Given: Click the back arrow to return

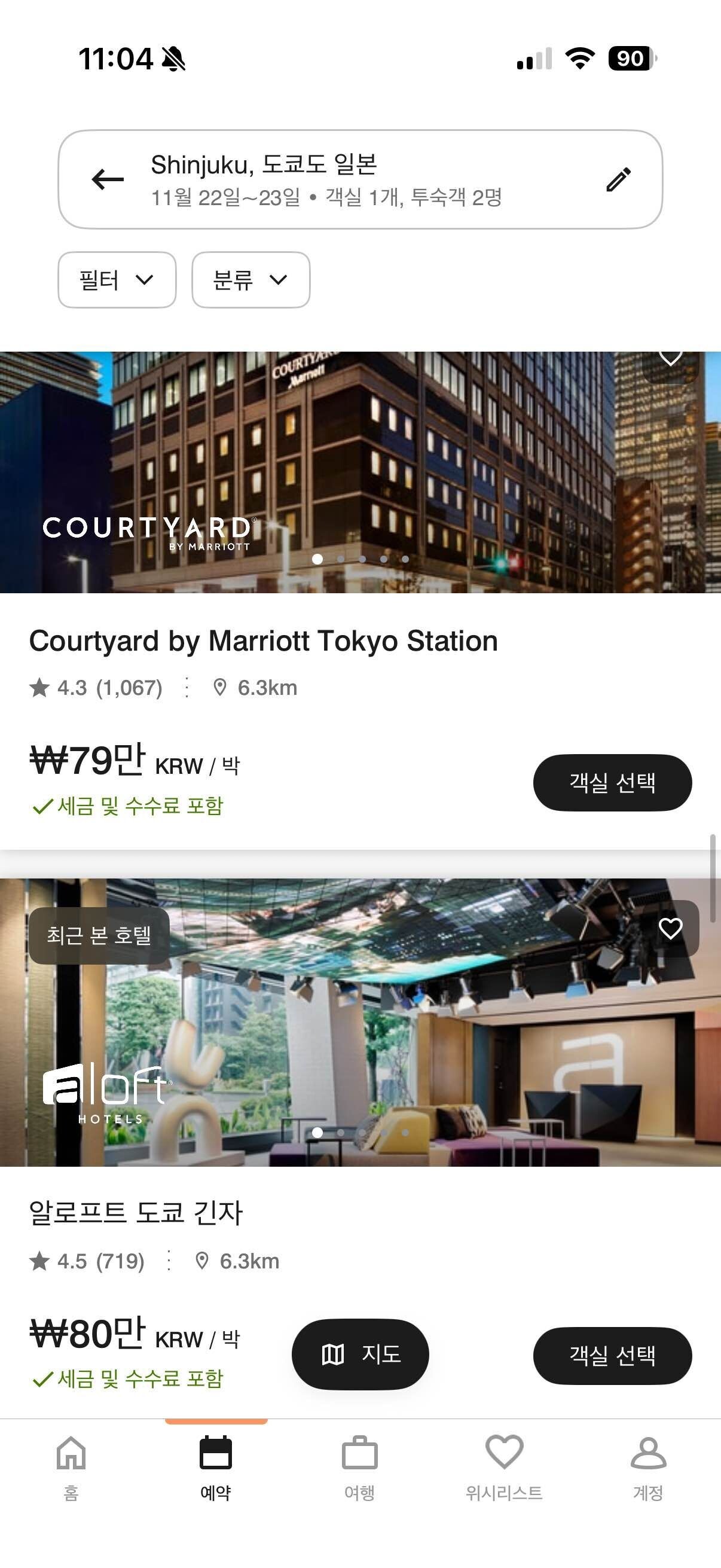Looking at the screenshot, I should pos(106,179).
